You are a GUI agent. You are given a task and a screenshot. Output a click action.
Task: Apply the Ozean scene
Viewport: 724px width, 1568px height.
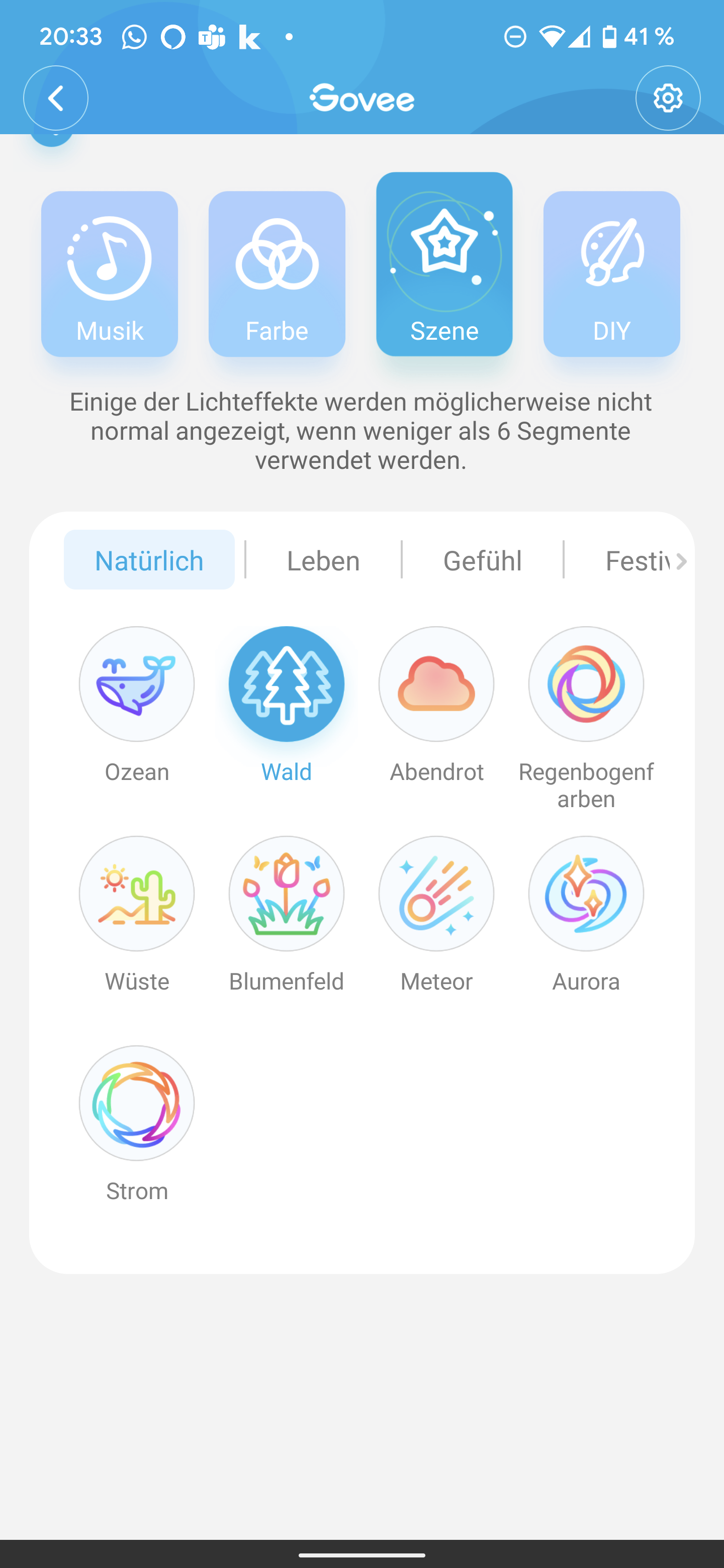coord(136,684)
